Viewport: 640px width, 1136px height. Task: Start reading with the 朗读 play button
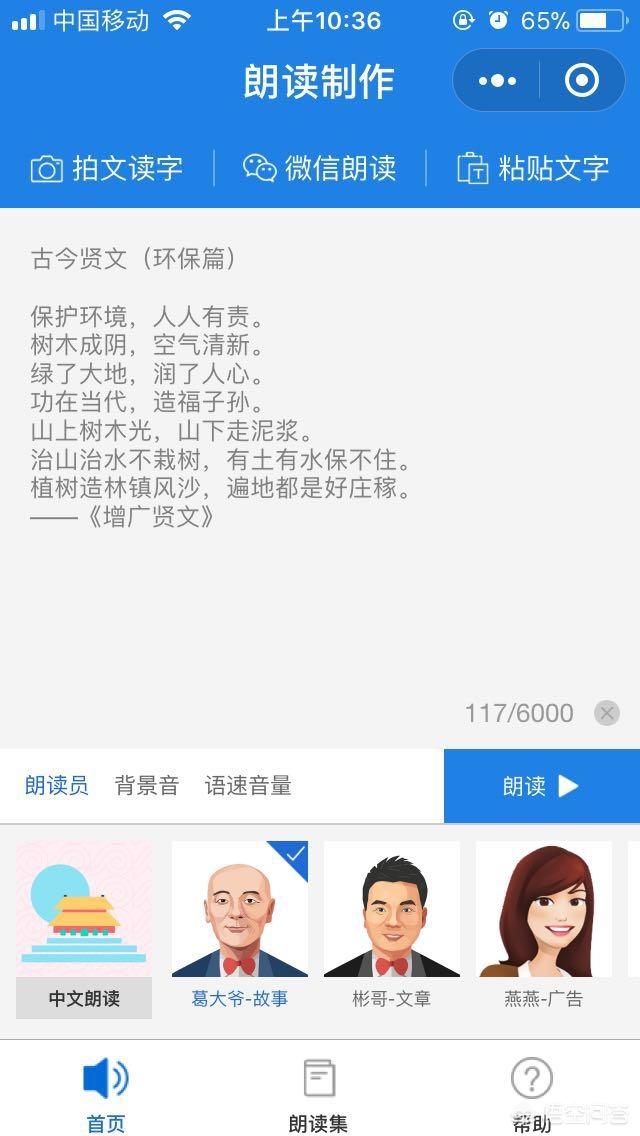coord(541,786)
